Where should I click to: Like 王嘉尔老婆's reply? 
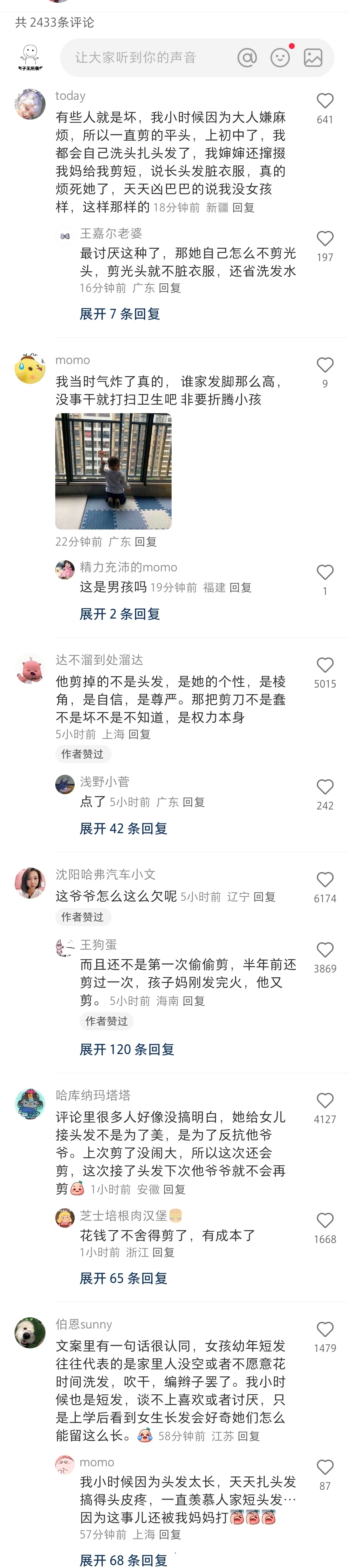pos(325,239)
